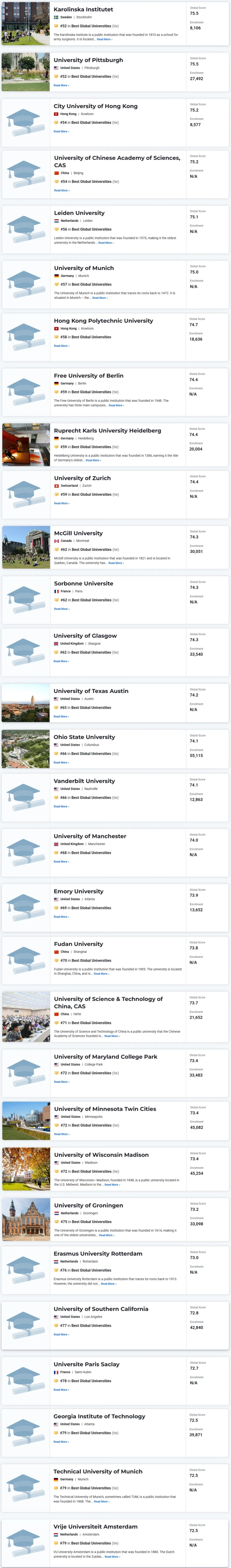Tap Read More under Emory University
Screen dimensions: 231x1568
pyautogui.click(x=61, y=917)
